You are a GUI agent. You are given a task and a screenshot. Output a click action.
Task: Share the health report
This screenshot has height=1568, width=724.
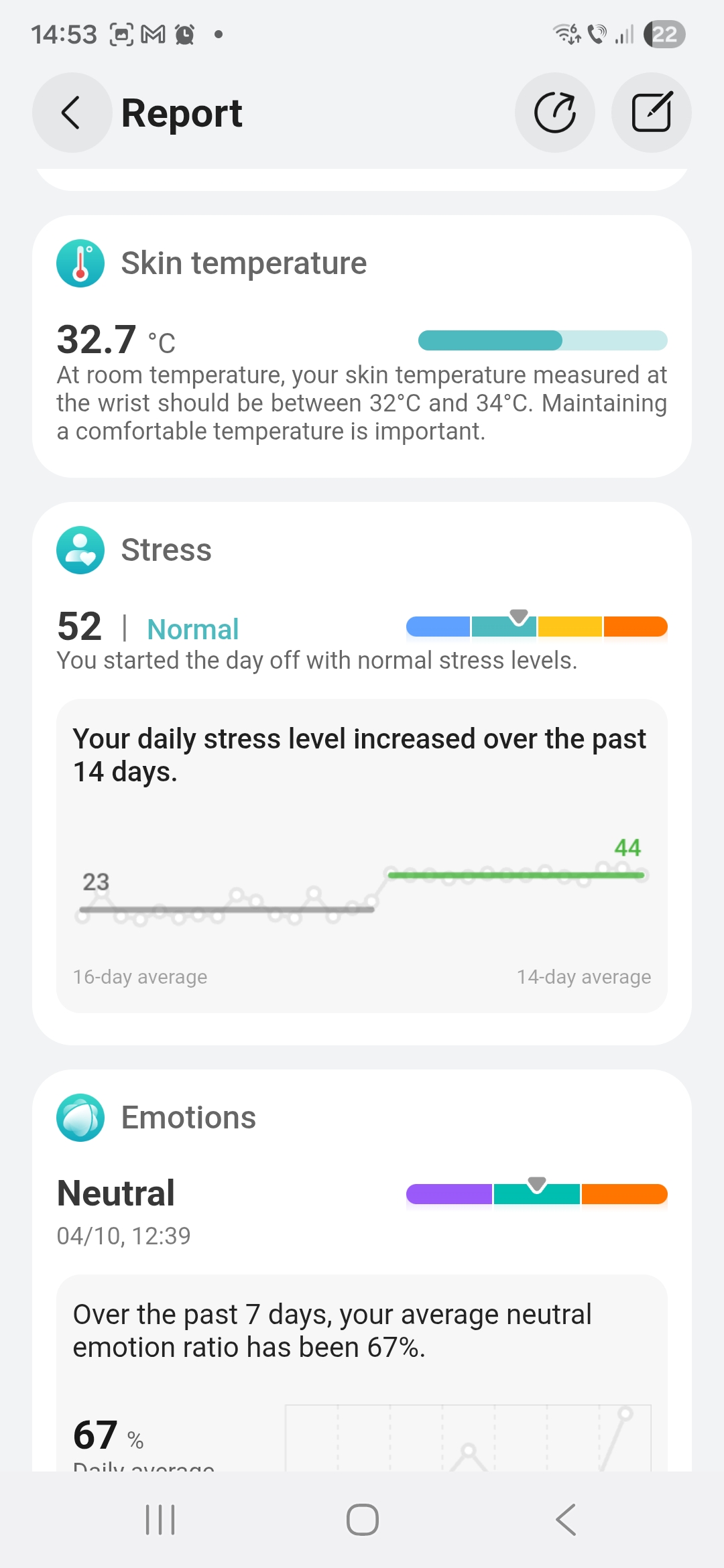554,113
